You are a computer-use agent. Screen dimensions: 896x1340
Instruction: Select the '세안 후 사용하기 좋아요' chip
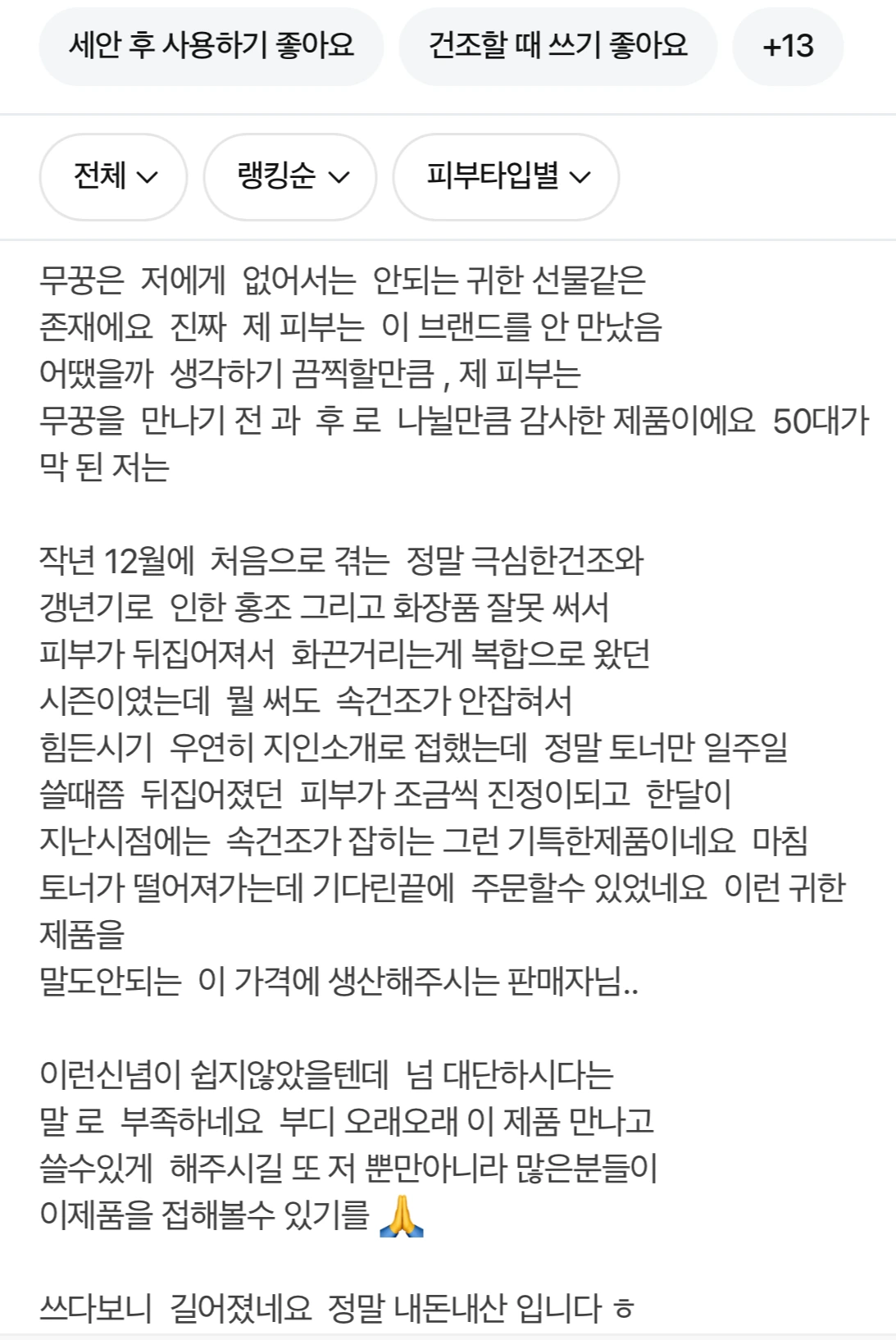coord(211,46)
